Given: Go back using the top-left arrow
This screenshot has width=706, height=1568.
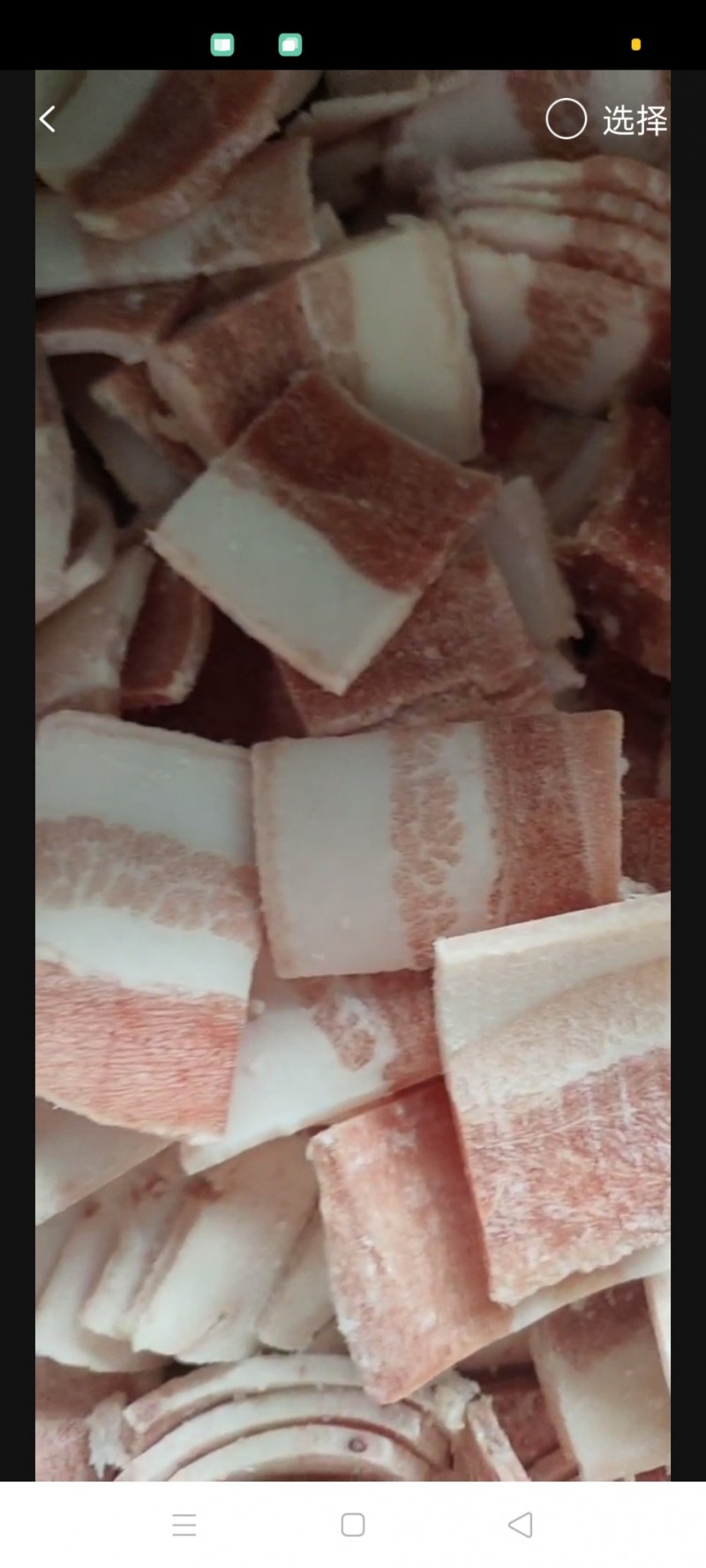Looking at the screenshot, I should click(x=48, y=119).
